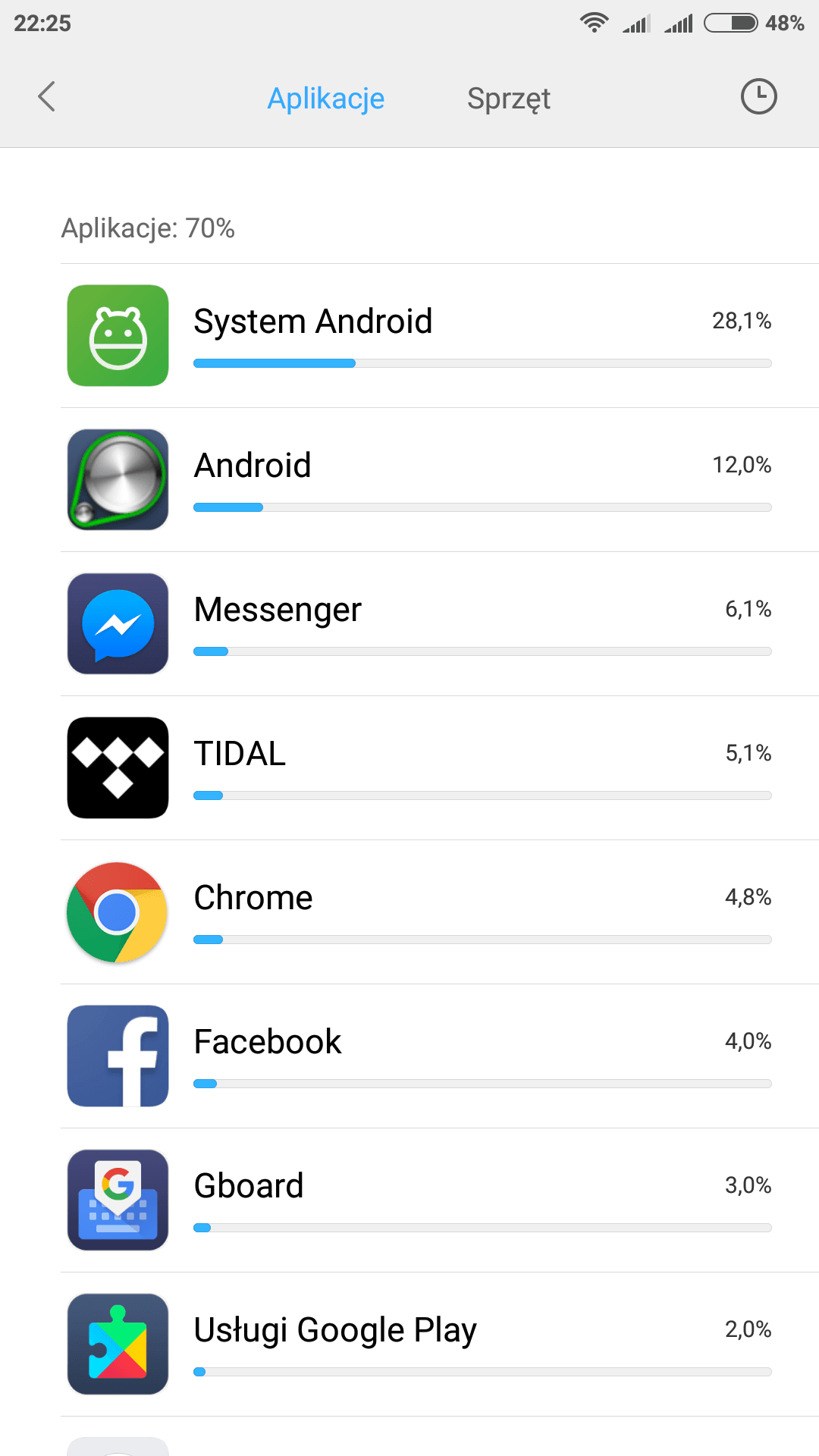This screenshot has width=819, height=1456.
Task: Open the Android 12,0% entry
Action: click(440, 480)
